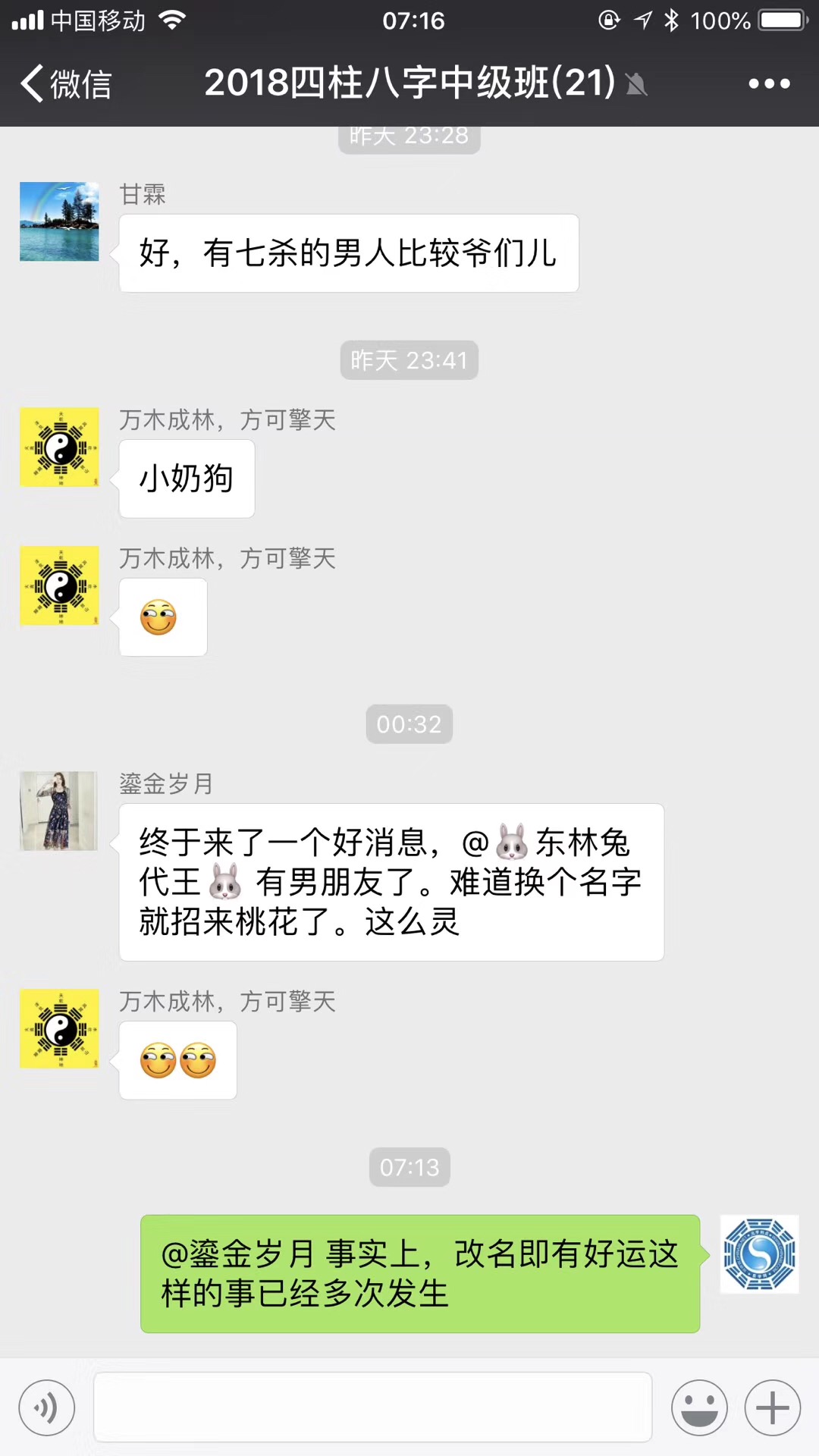Open the plus attachments menu
Screen dimensions: 819x1456
click(x=772, y=1407)
